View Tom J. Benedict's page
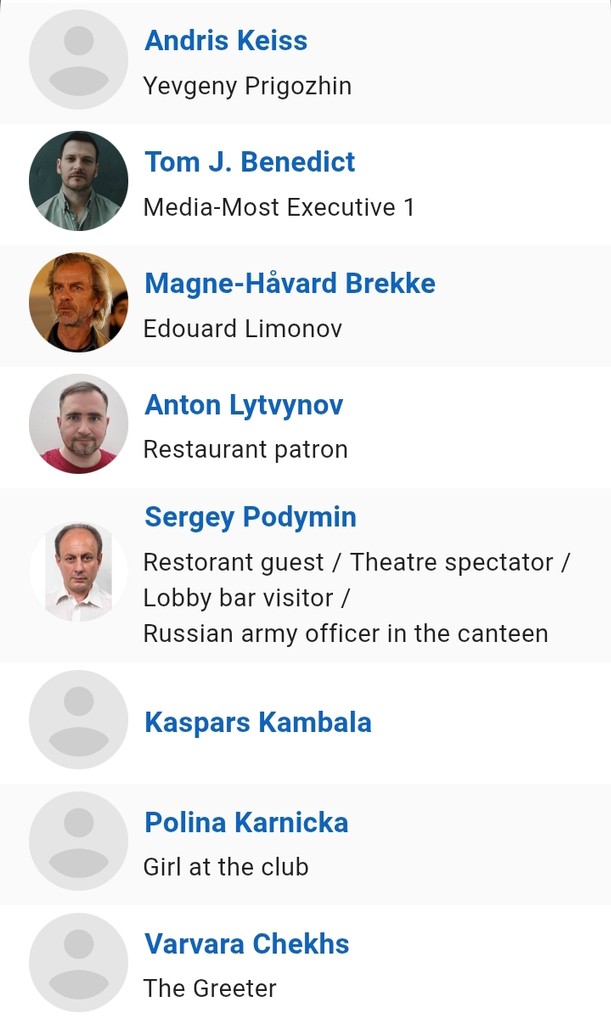 click(x=250, y=162)
